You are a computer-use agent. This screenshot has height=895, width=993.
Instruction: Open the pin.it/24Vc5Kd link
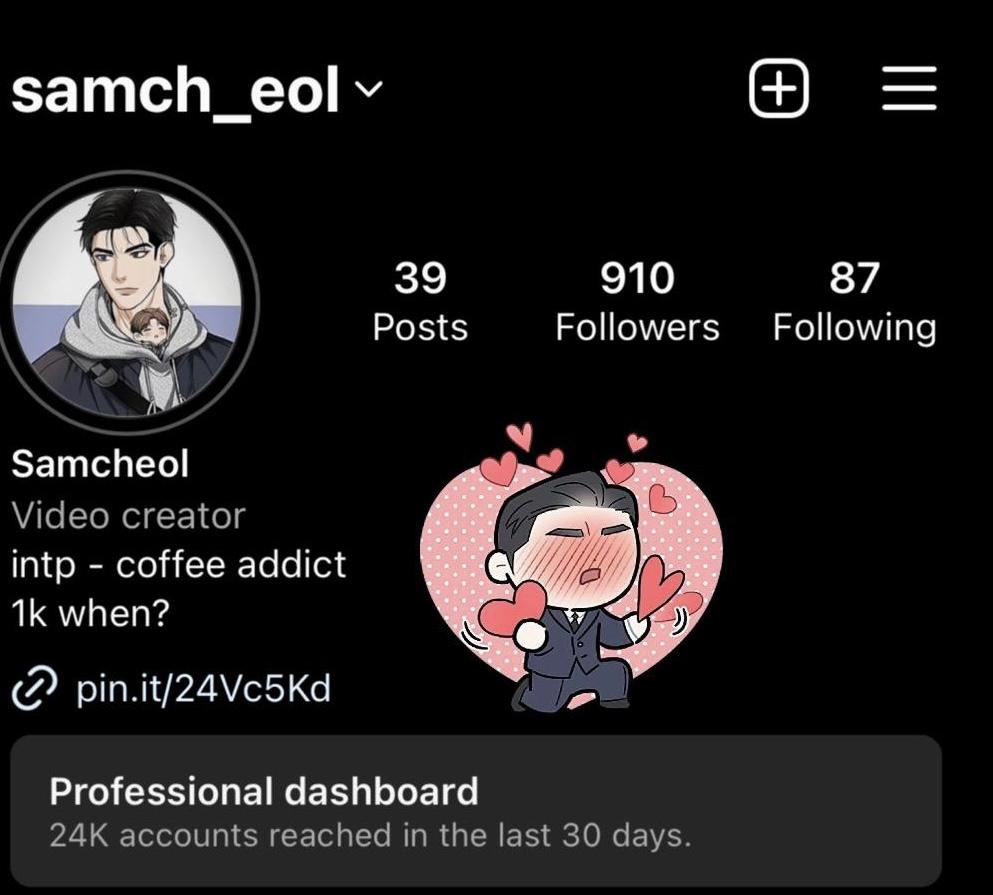[203, 689]
